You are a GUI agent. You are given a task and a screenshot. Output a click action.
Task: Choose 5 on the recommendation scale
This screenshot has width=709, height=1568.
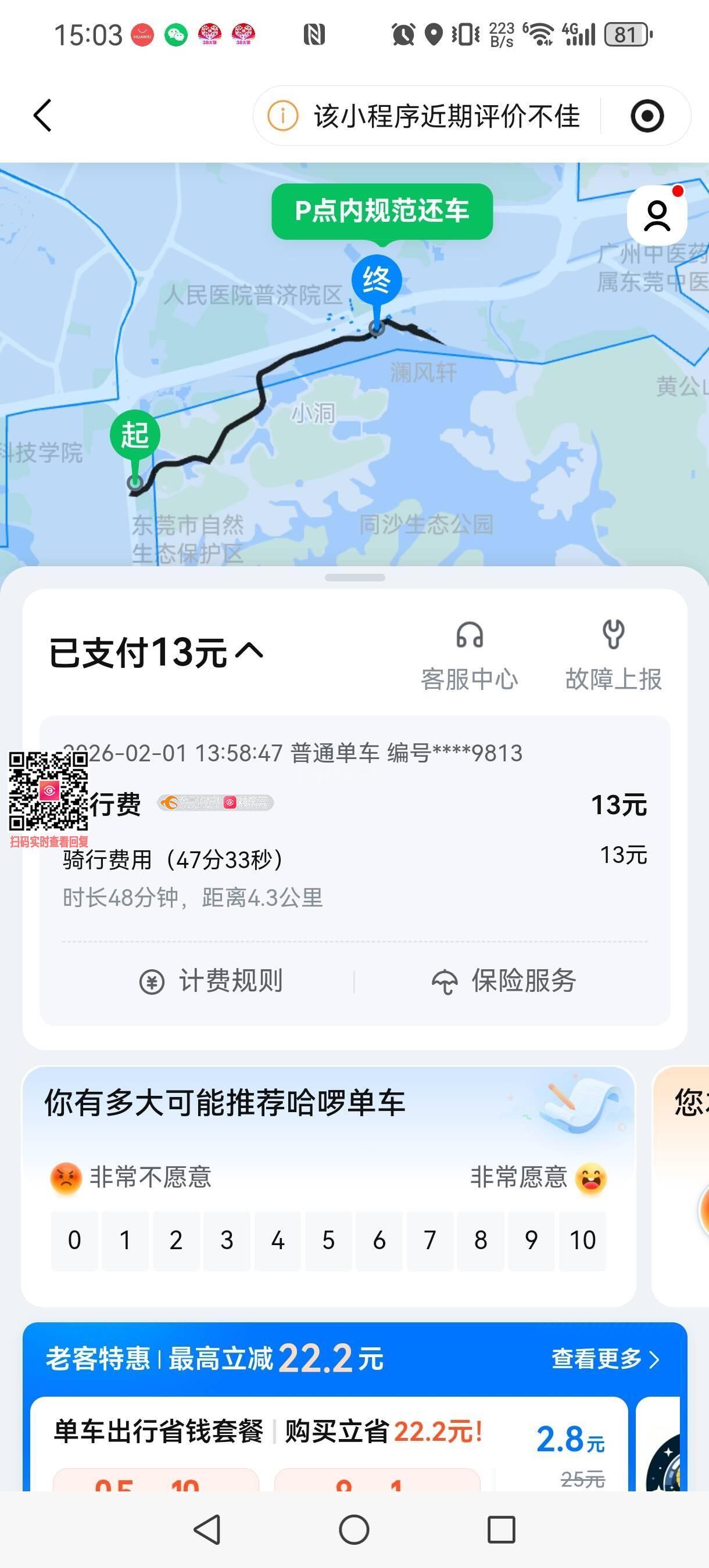pos(328,1240)
